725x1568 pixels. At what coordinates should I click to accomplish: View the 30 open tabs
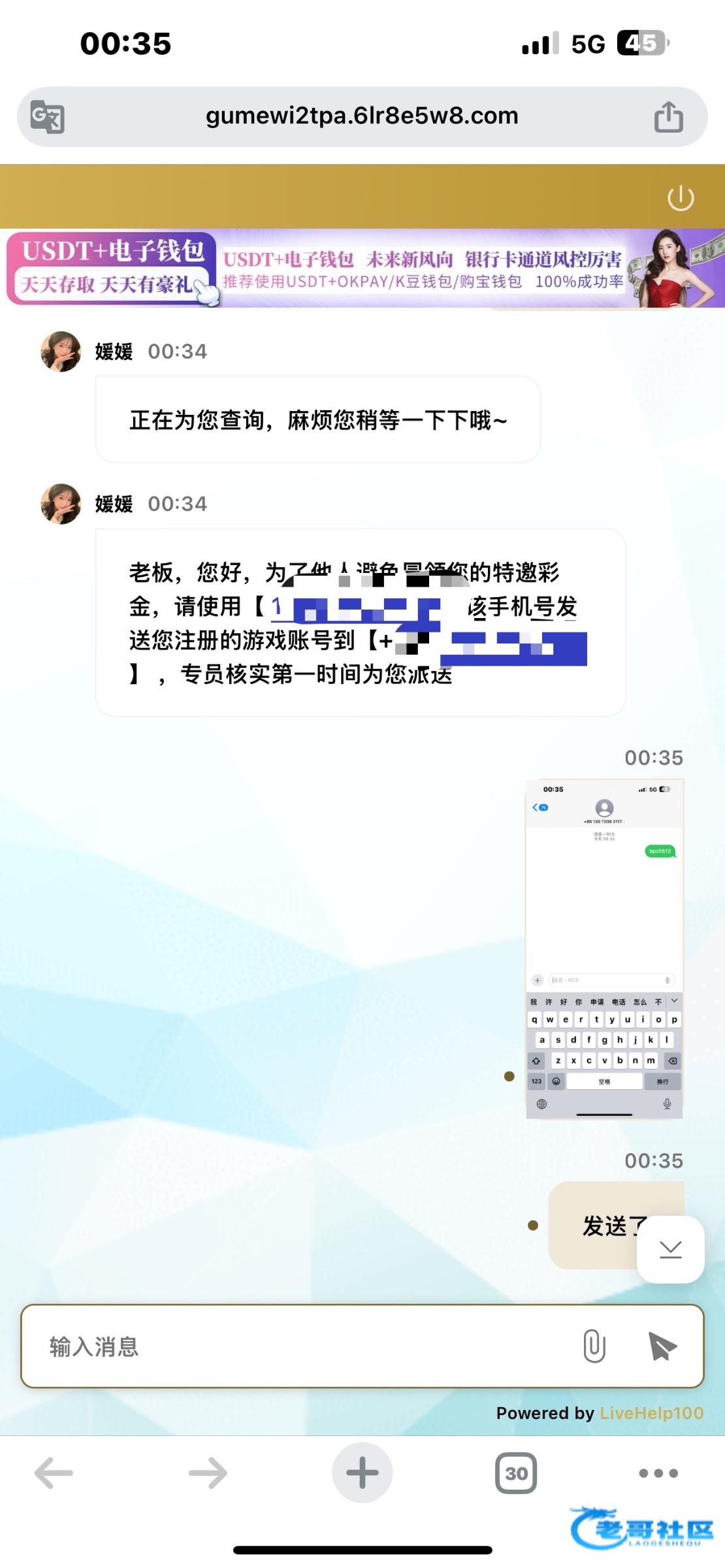pos(515,1473)
